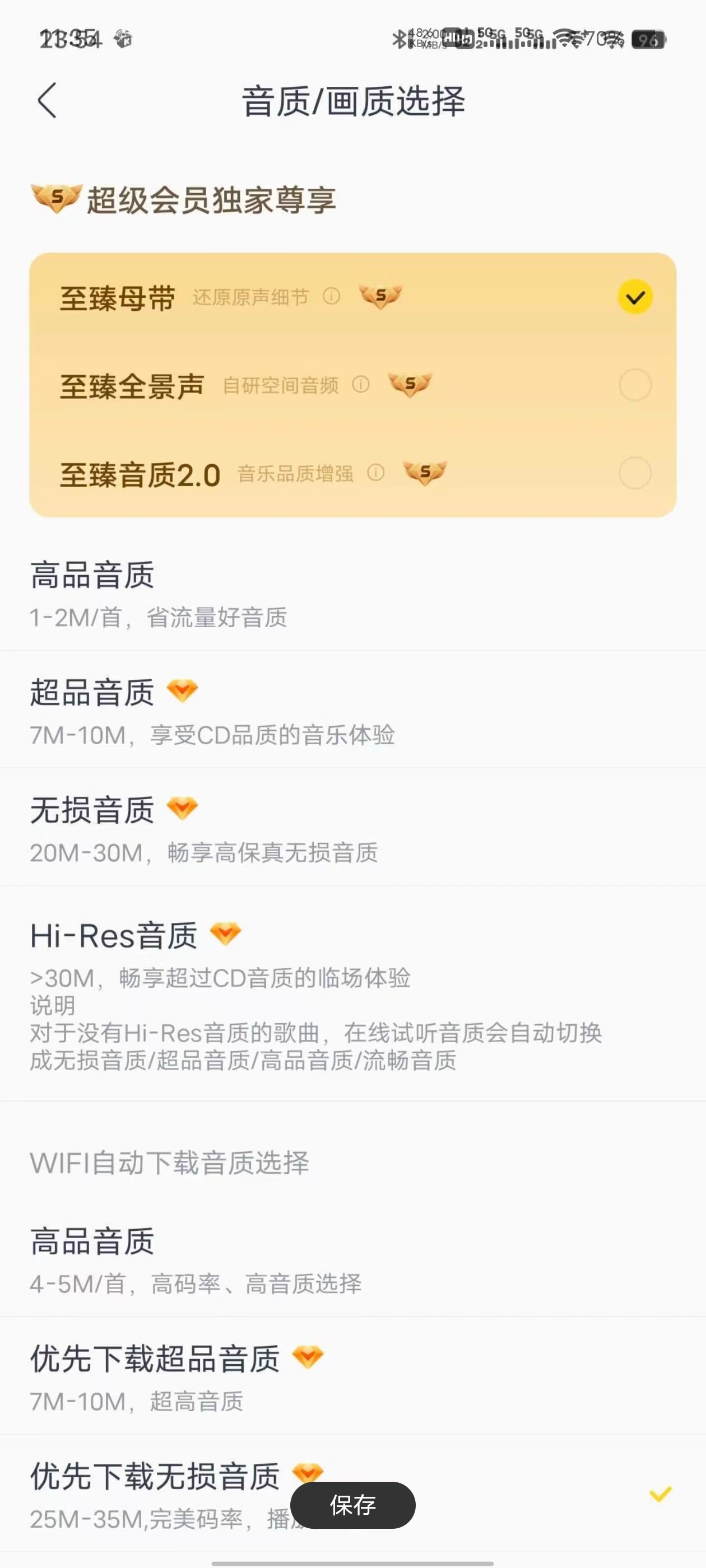Pick the 至臻音质2.0 enhanced quality option
This screenshot has width=706, height=1568.
(x=635, y=473)
